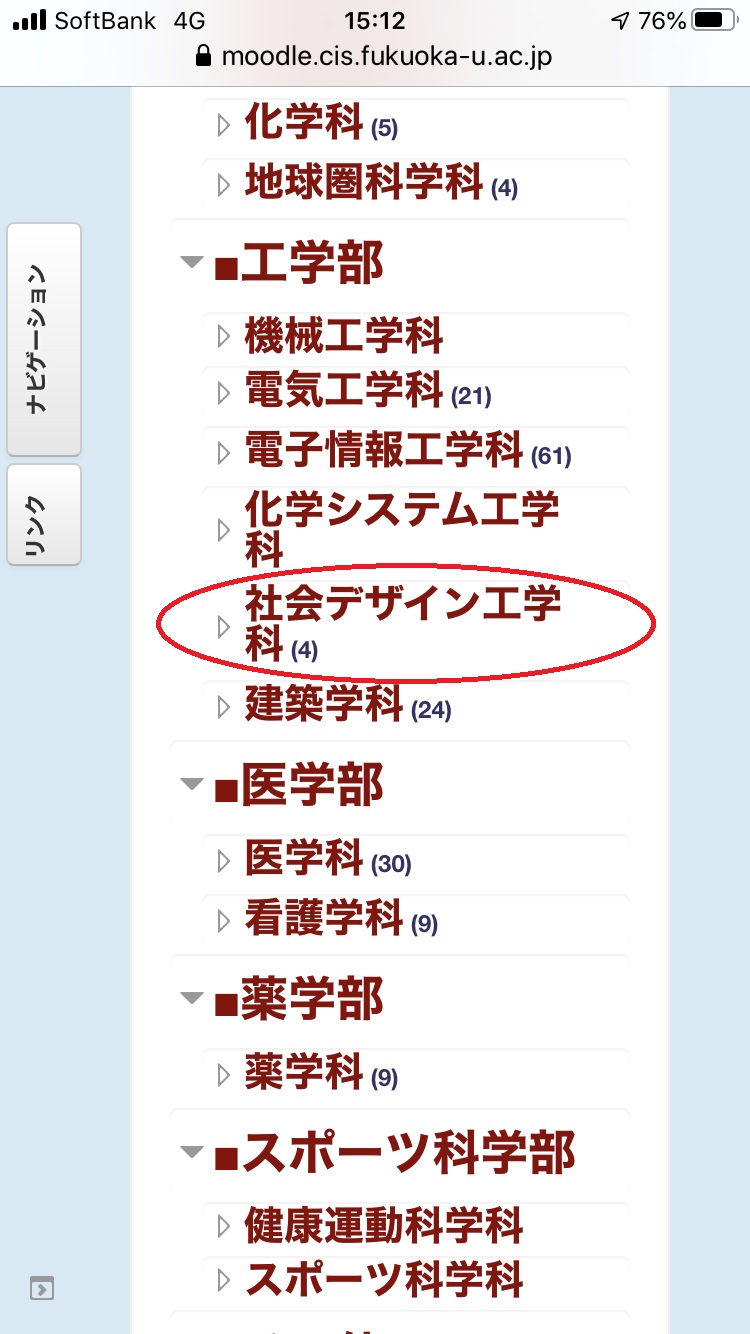Open the ナビゲーション side panel
Viewport: 750px width, 1334px height.
coord(44,339)
